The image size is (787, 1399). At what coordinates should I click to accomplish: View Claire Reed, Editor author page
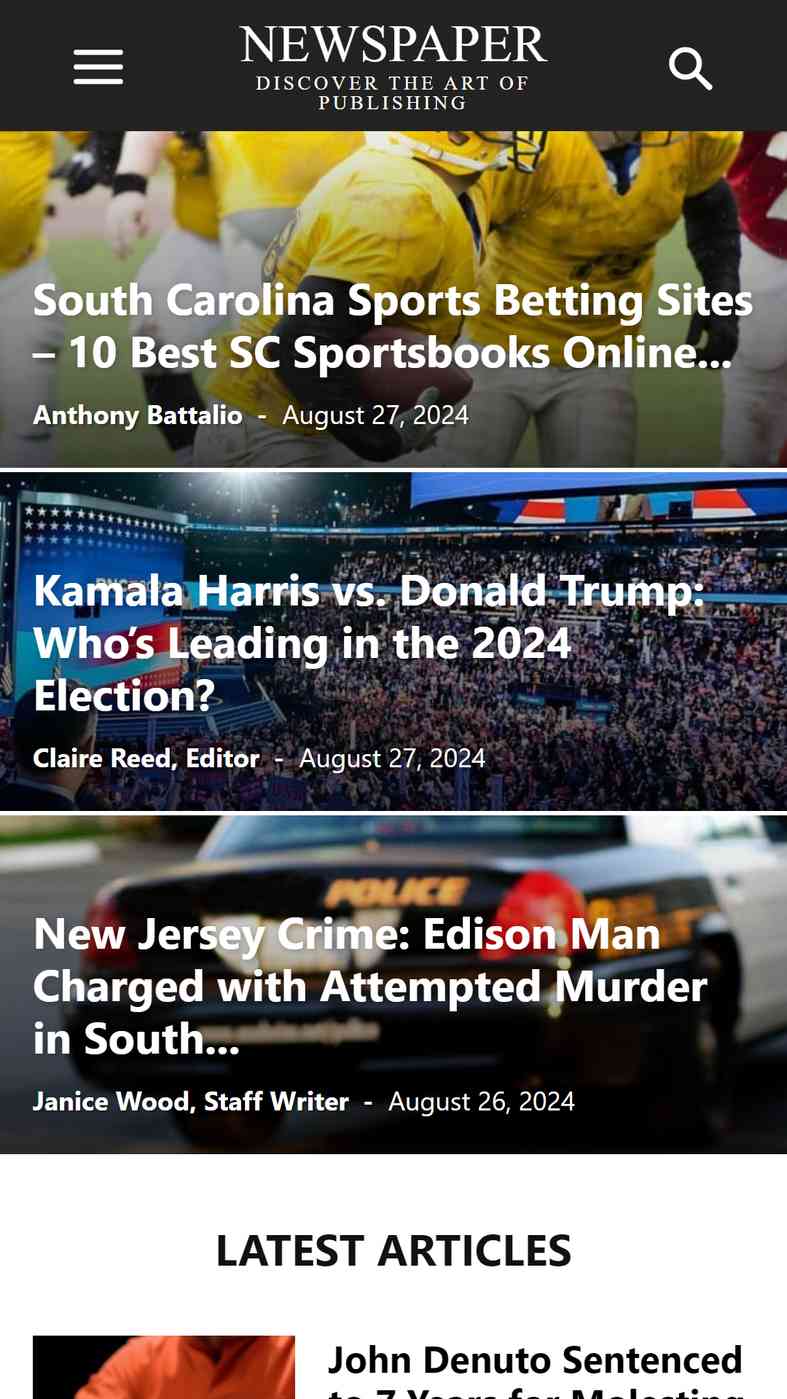click(x=146, y=758)
